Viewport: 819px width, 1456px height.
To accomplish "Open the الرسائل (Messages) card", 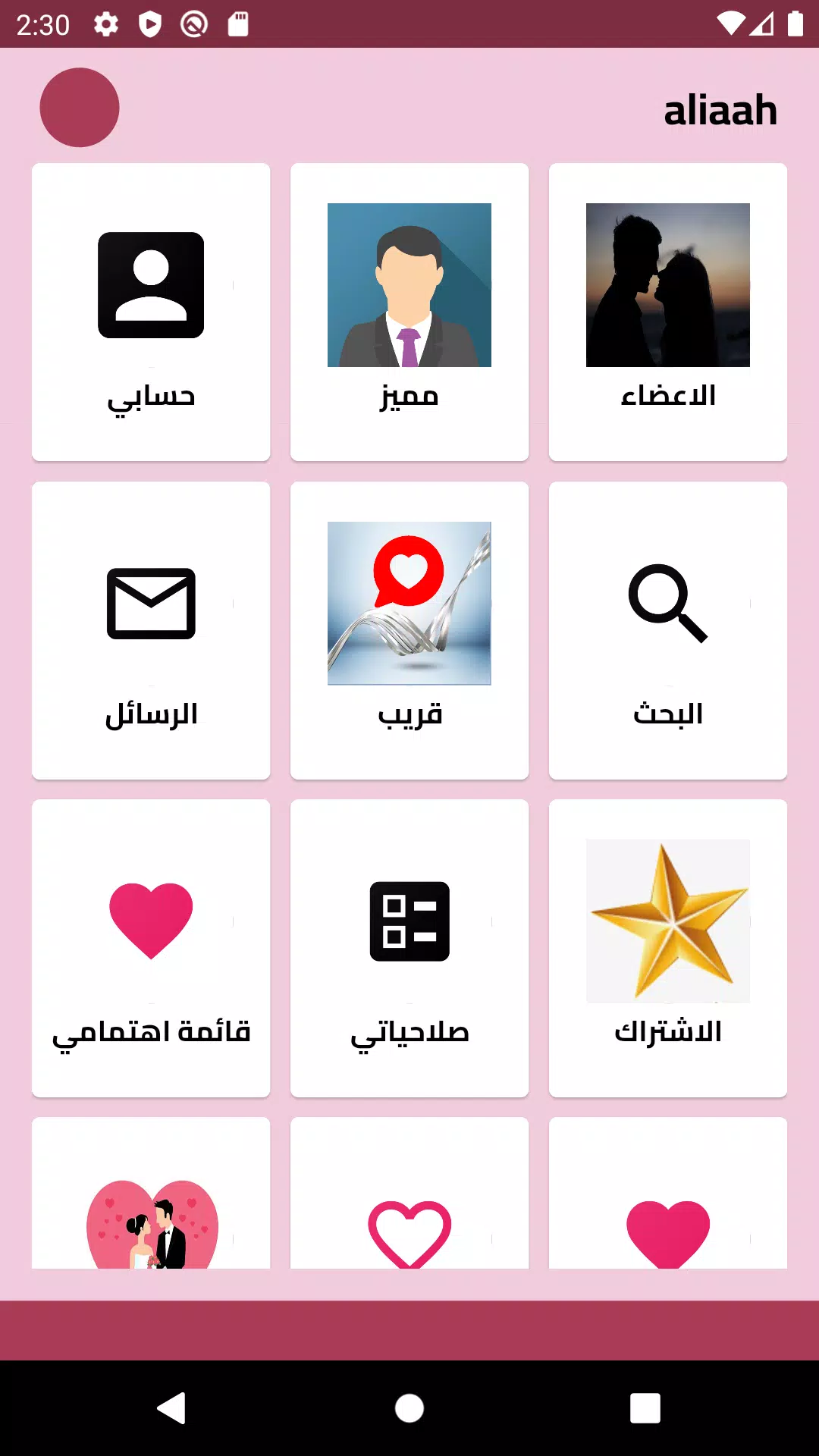I will [151, 630].
